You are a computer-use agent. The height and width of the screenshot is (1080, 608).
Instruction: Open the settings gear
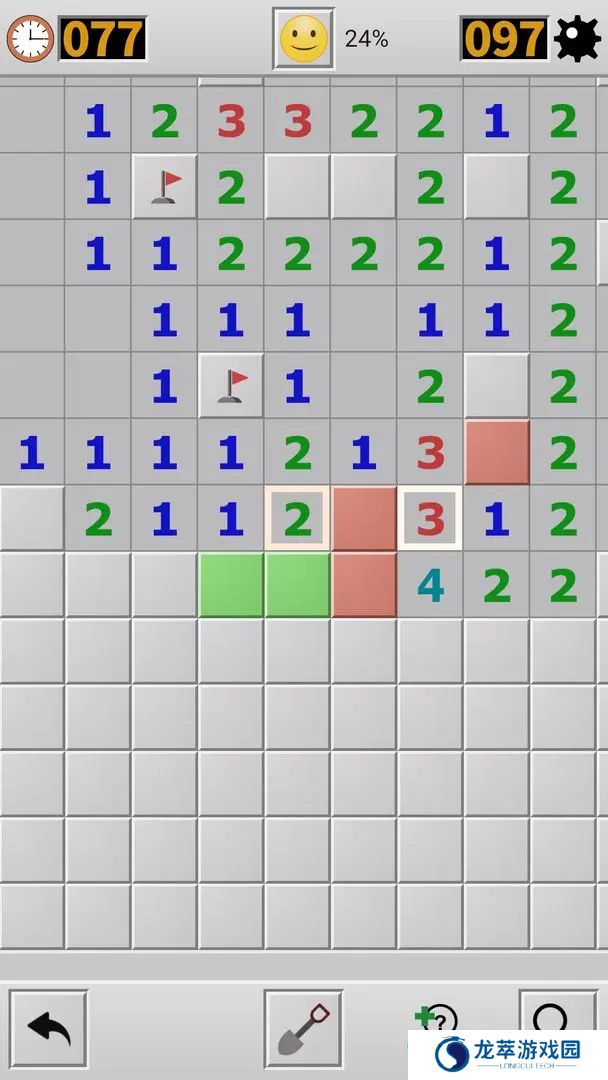tap(577, 39)
